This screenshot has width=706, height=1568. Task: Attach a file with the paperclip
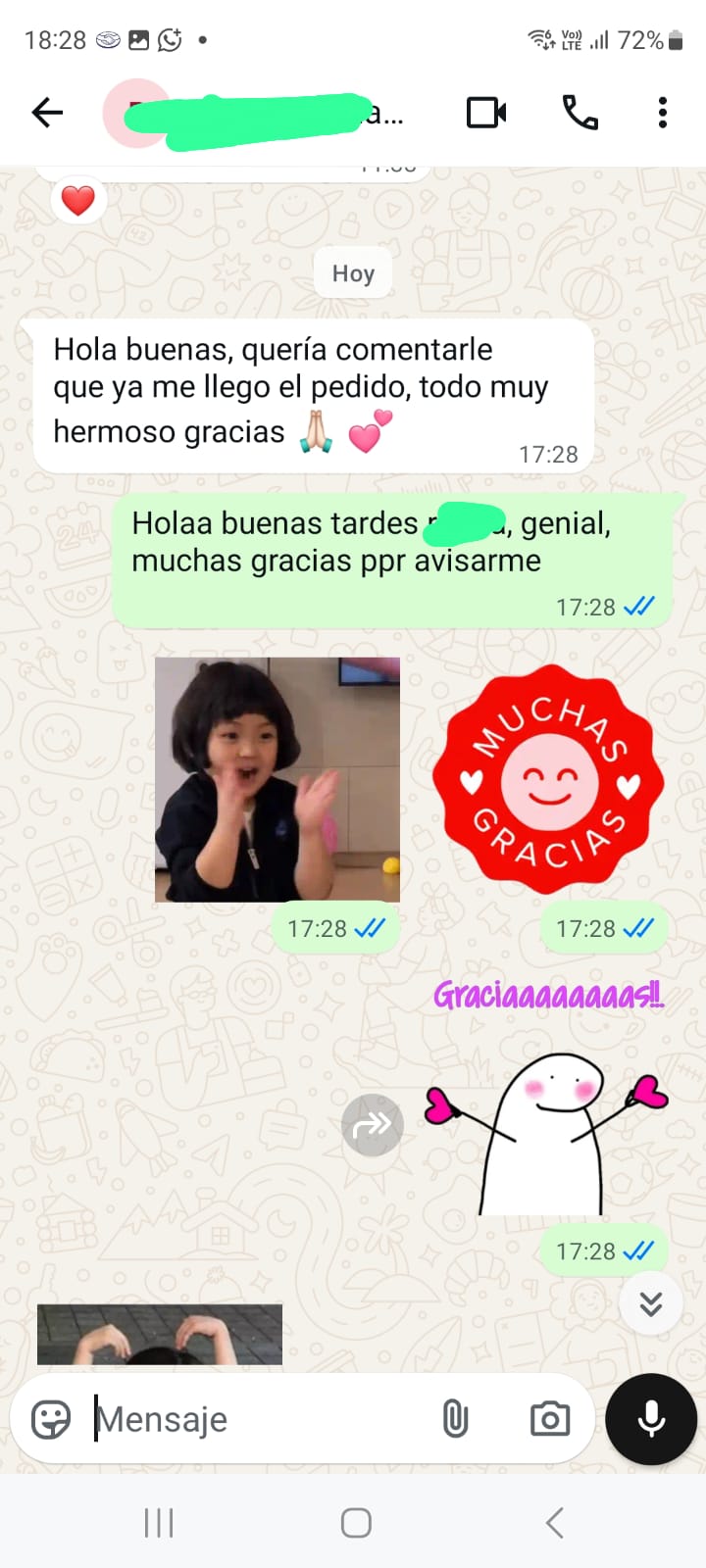(455, 1419)
